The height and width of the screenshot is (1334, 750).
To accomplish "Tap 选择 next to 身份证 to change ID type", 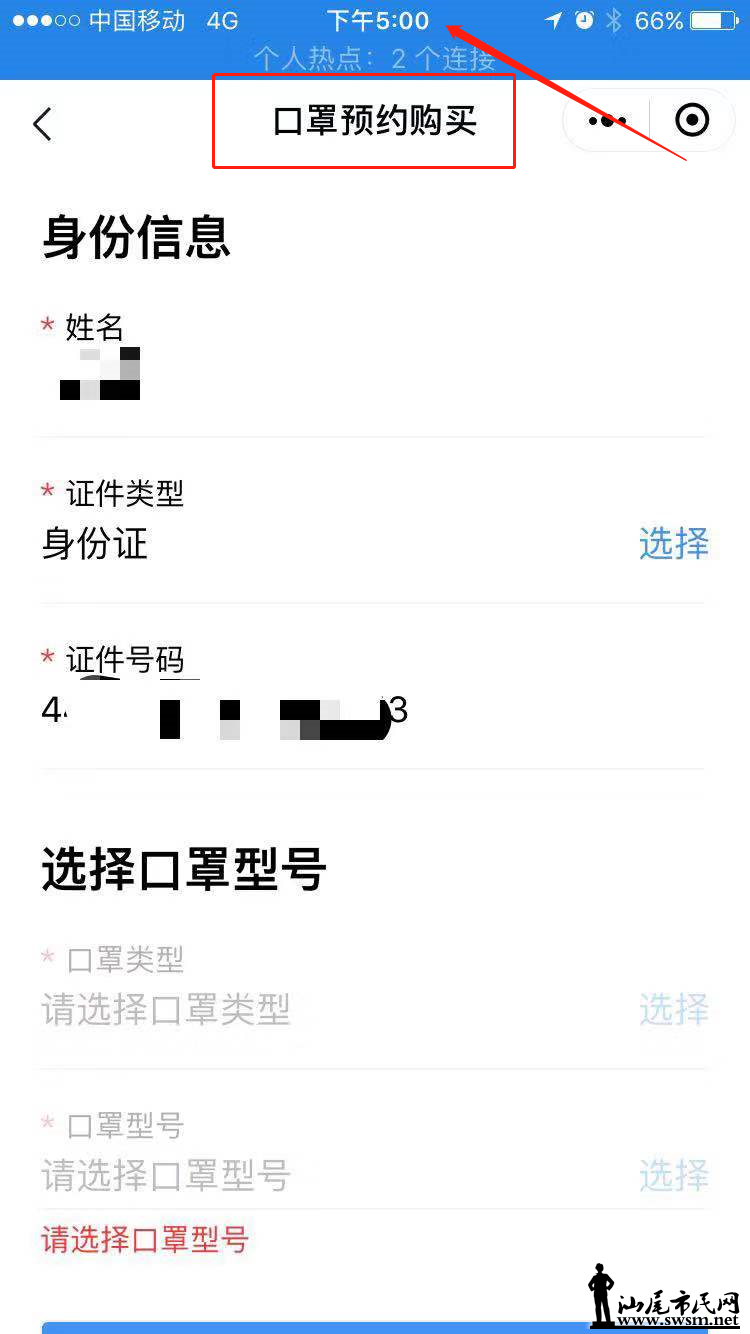I will (x=673, y=544).
